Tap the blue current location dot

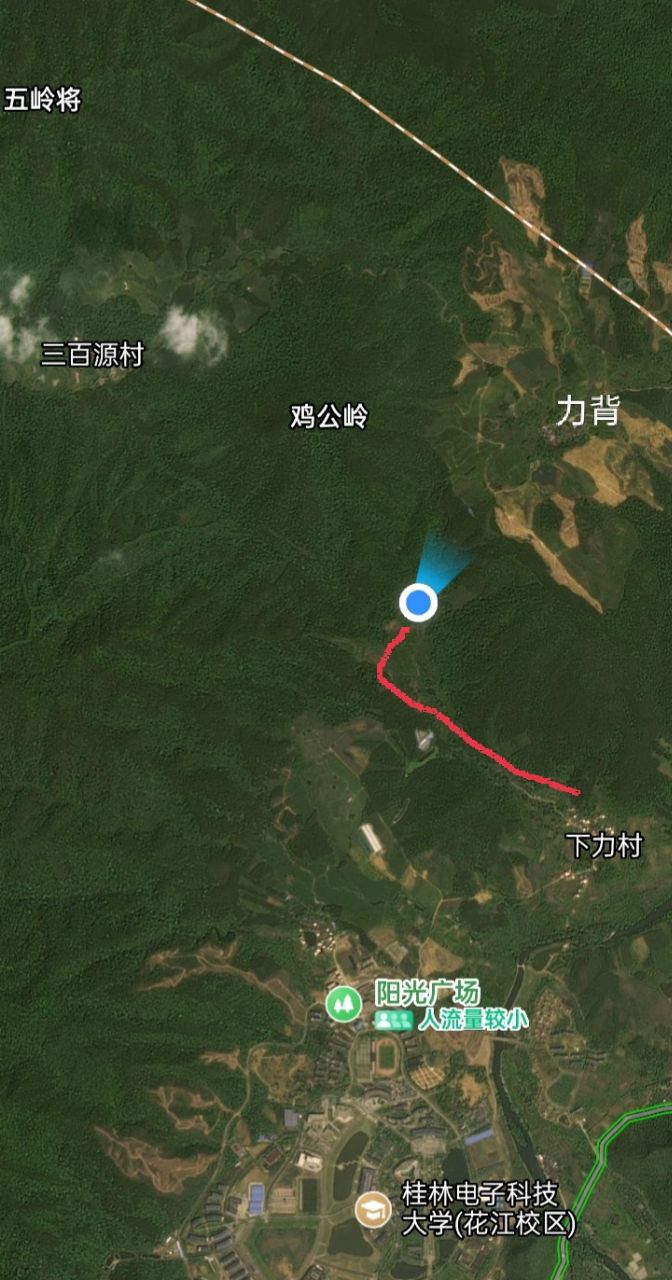pos(418,603)
